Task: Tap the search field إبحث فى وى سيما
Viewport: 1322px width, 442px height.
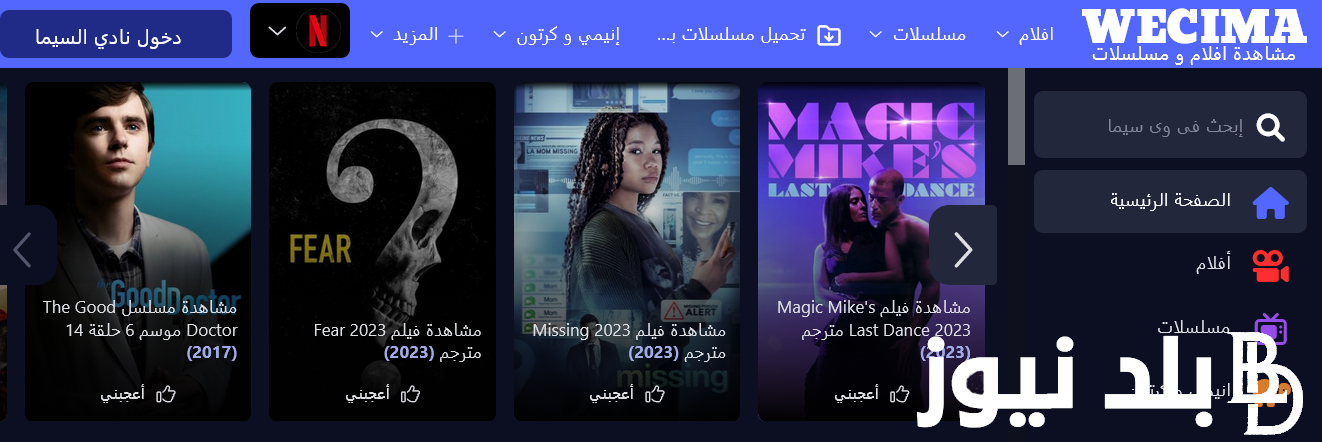Action: coord(1170,126)
